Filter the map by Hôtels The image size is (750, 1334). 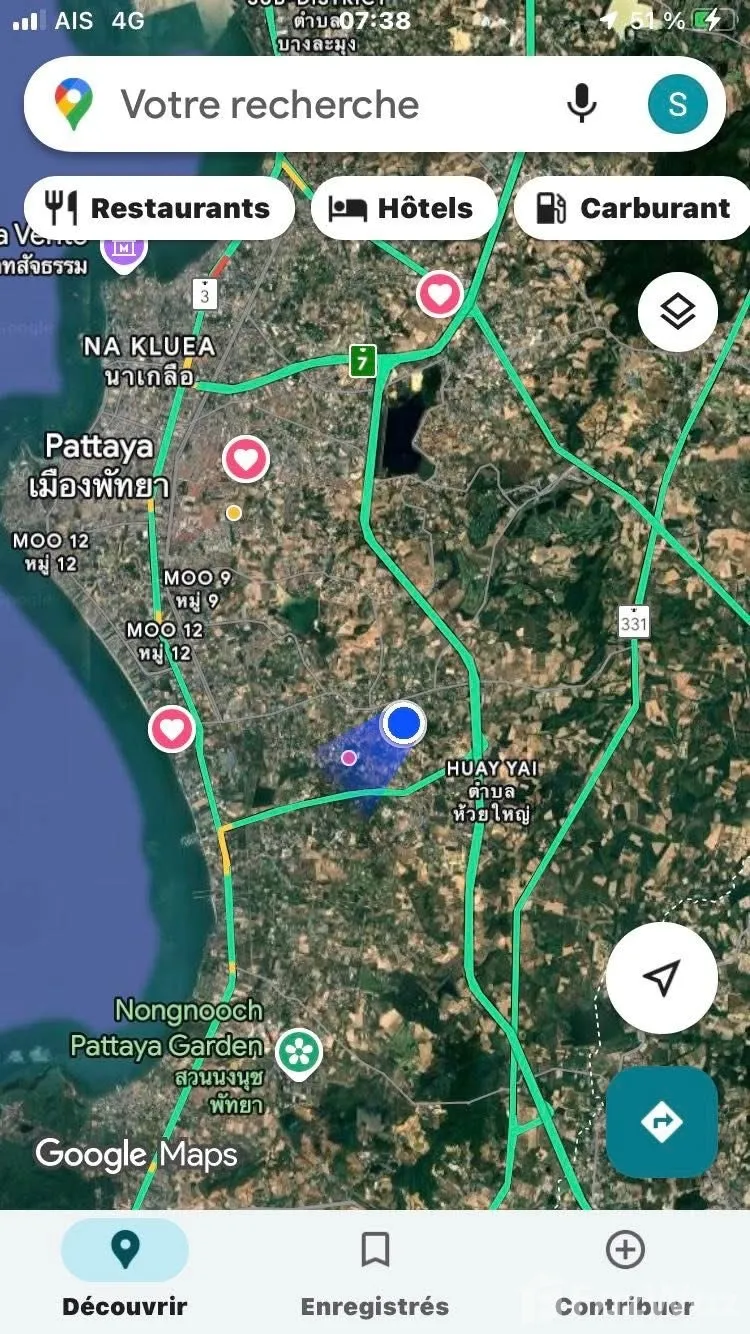tap(404, 208)
